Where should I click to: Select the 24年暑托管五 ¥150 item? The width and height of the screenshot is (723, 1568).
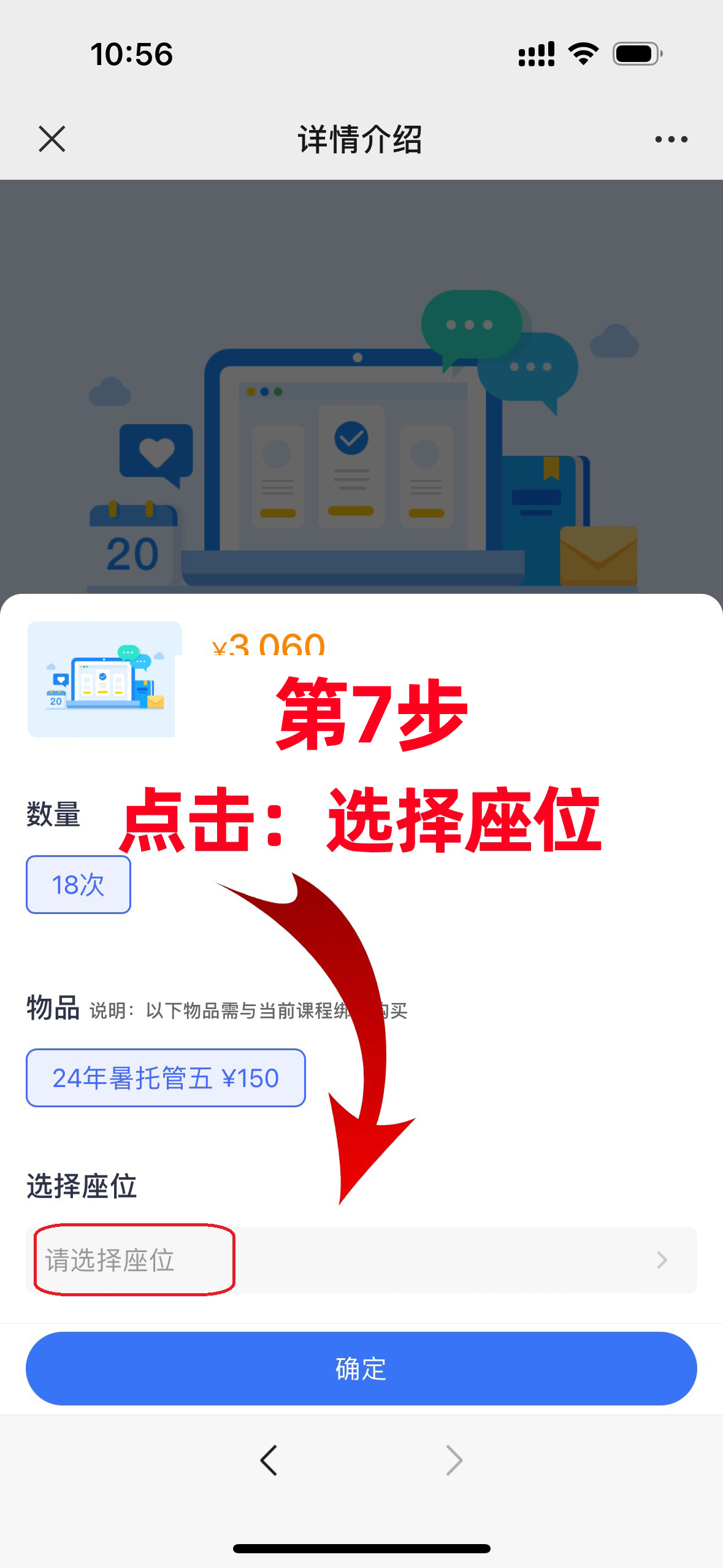(166, 1078)
